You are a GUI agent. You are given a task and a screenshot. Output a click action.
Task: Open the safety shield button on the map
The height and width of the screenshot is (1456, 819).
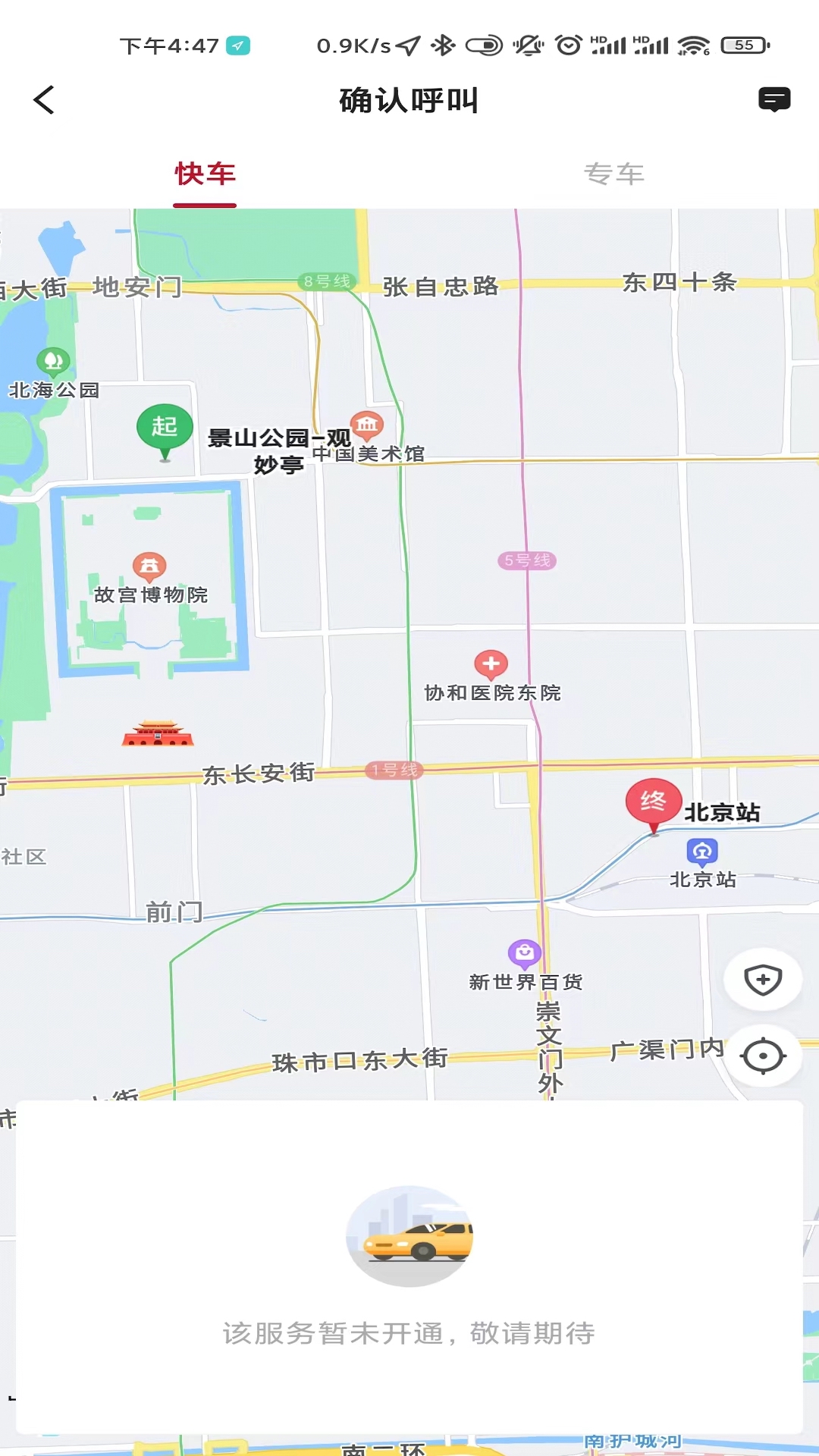click(763, 979)
